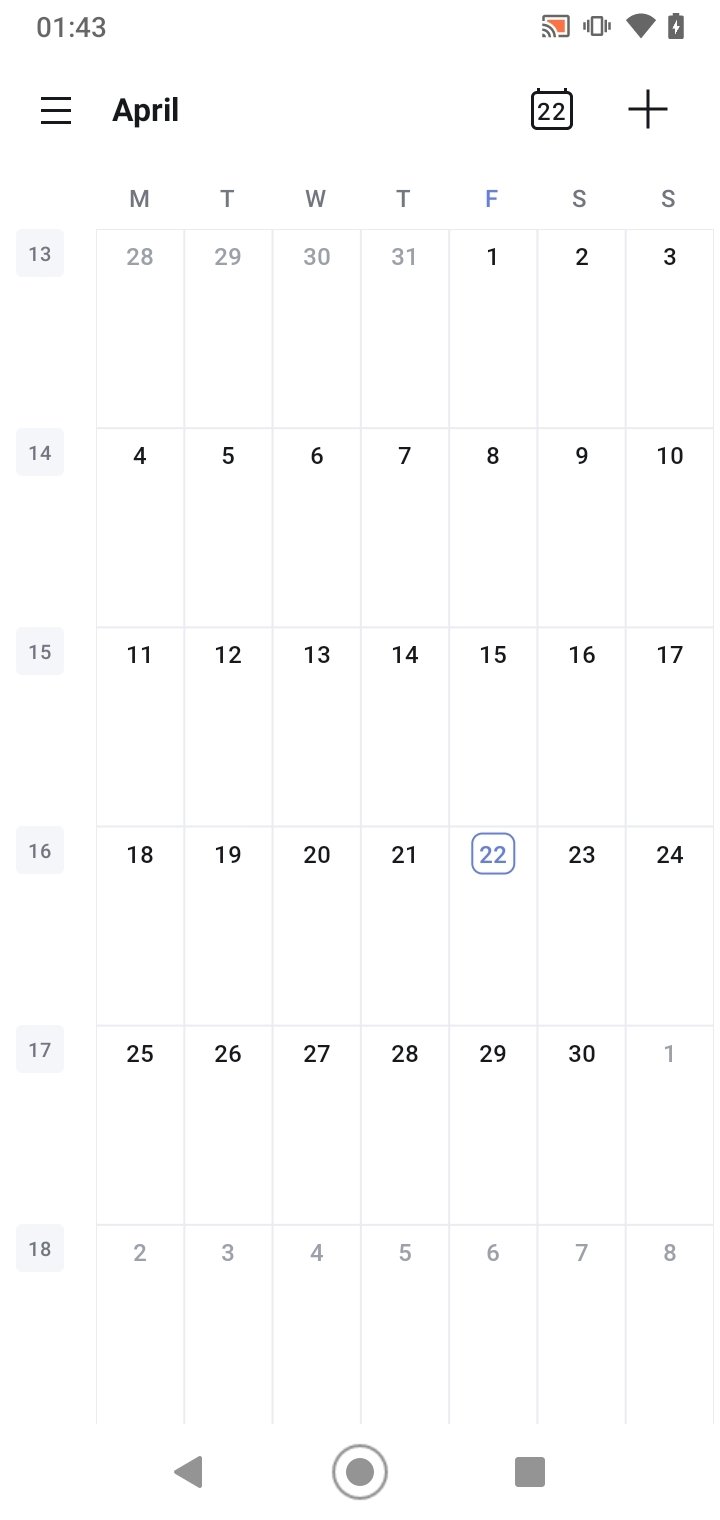The height and width of the screenshot is (1520, 720).
Task: Pick April 30 on the calendar
Action: pos(581,1125)
